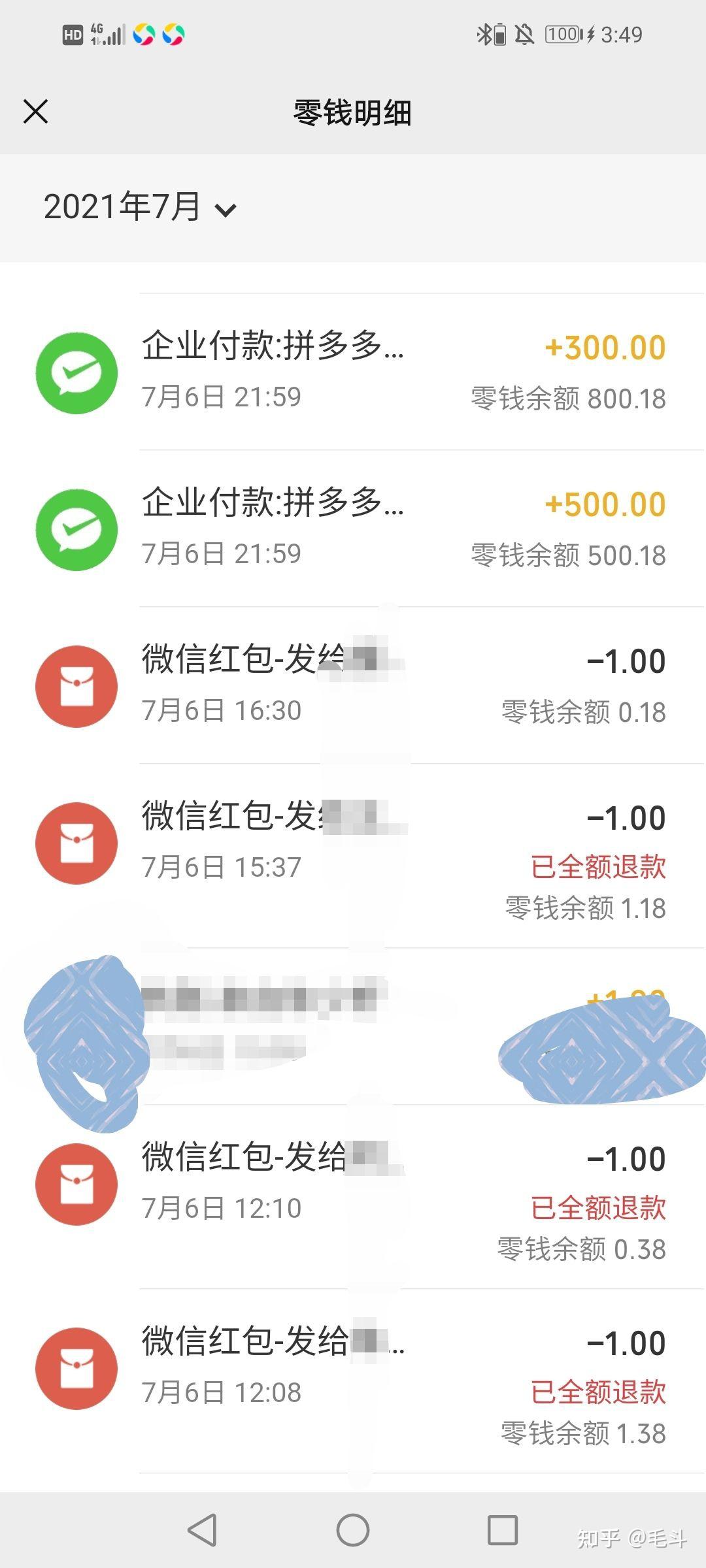
Task: Select the green 企业付款 icon beside +300.00
Action: tap(76, 372)
